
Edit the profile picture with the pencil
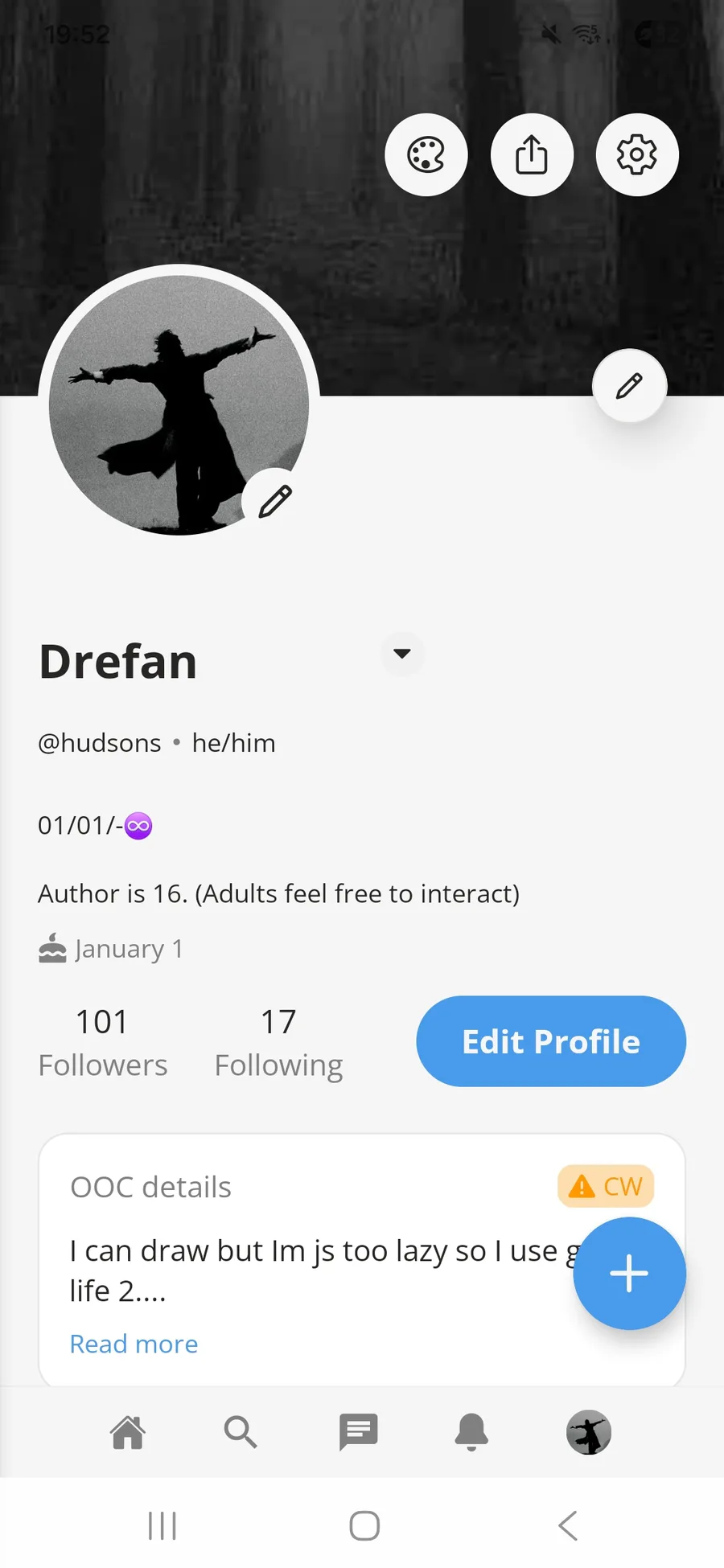click(x=275, y=501)
